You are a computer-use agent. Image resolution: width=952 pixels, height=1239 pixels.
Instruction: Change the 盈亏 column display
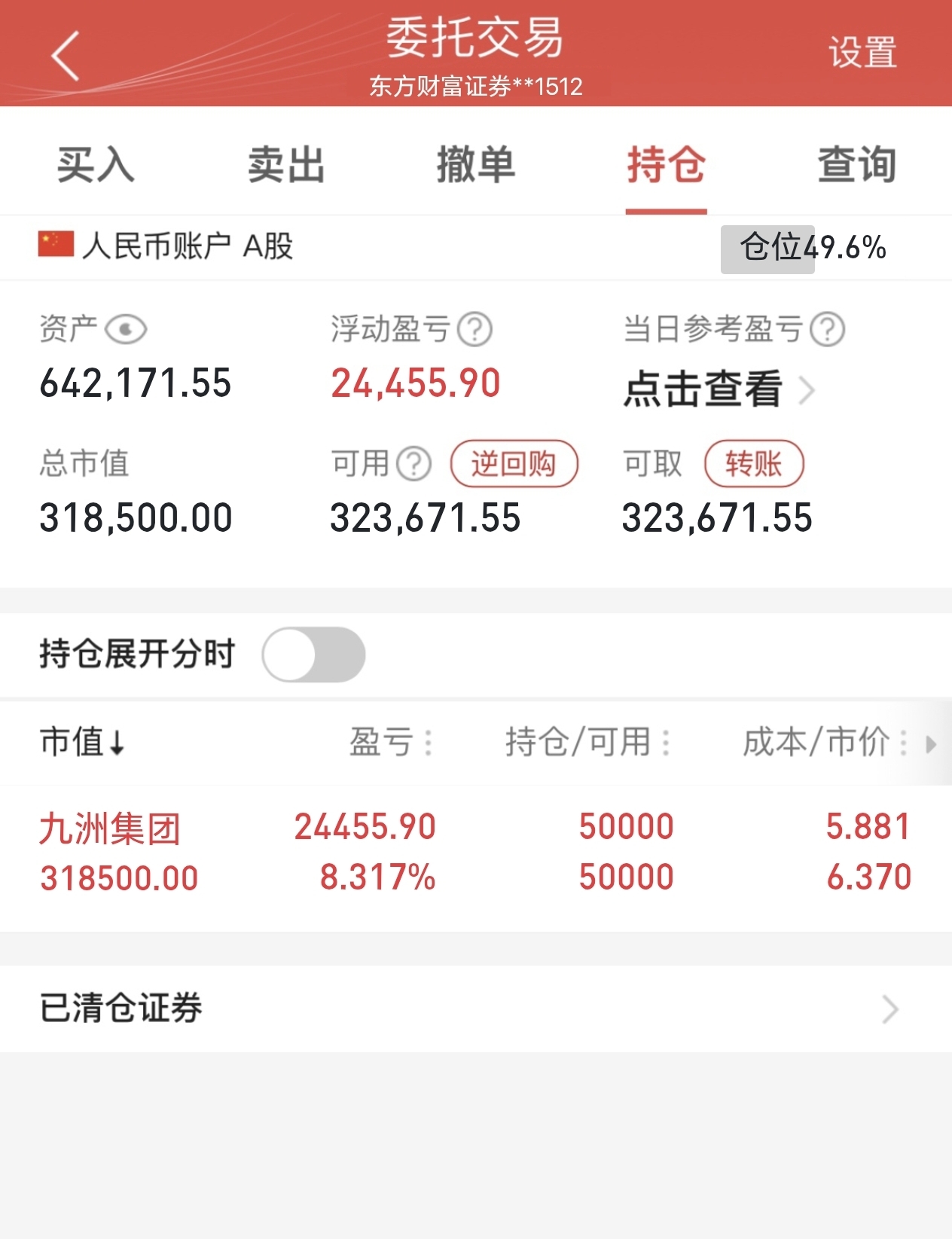[x=392, y=742]
